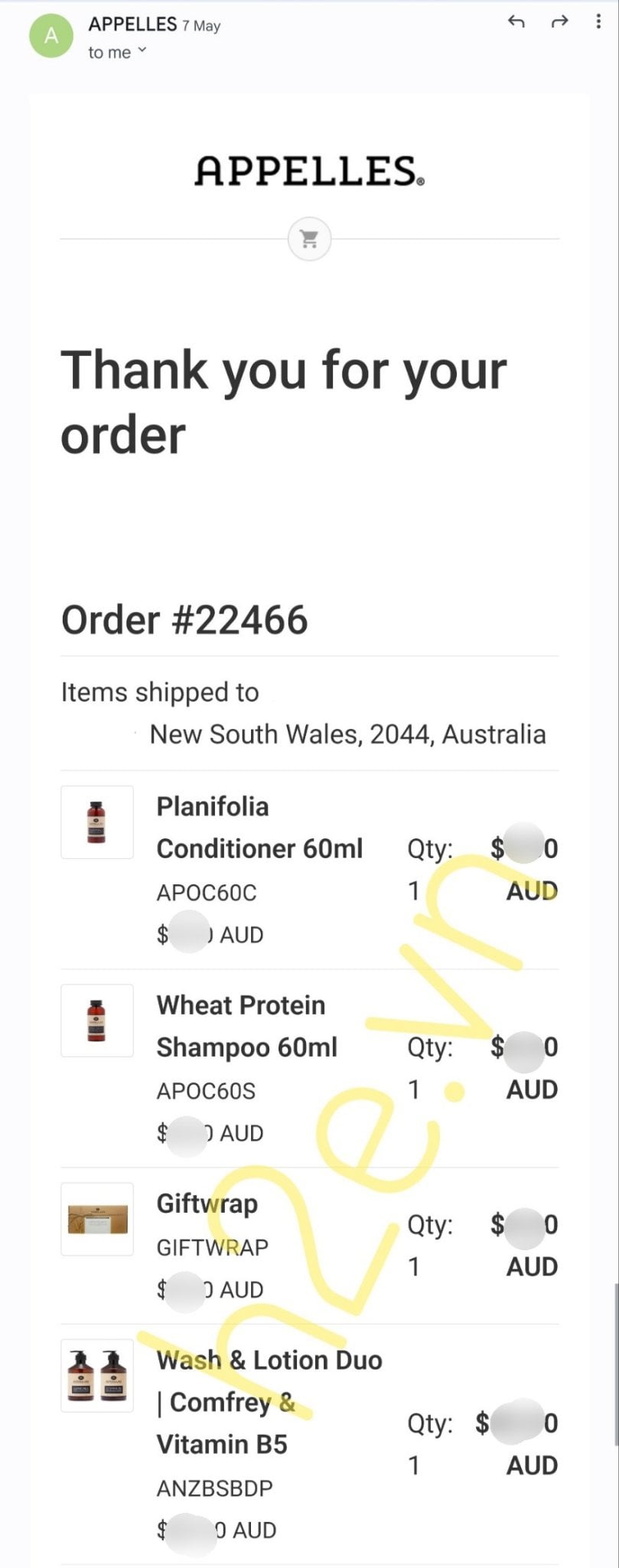Viewport: 619px width, 1568px height.
Task: Open recipient details via the caret
Action: click(142, 51)
